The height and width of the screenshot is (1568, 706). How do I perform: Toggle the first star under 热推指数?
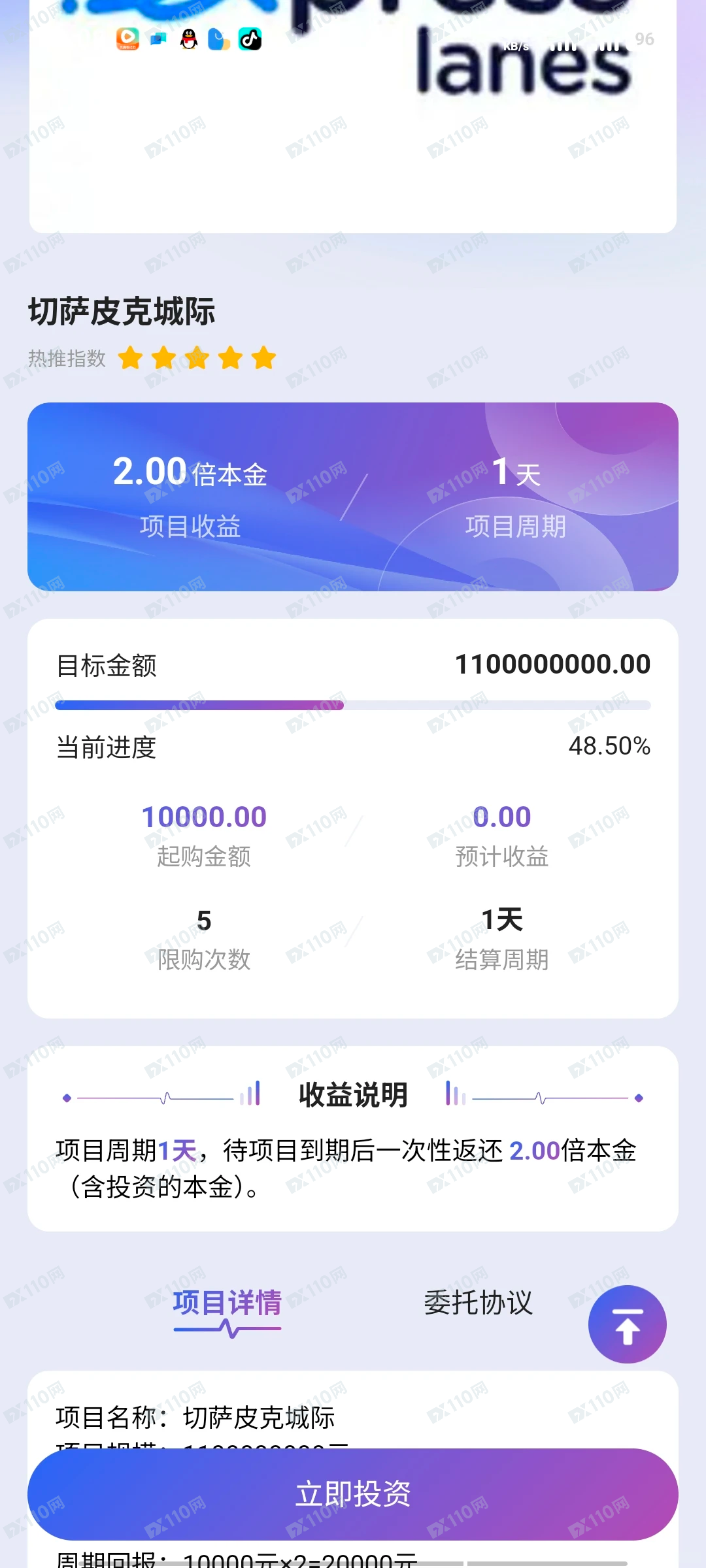129,357
